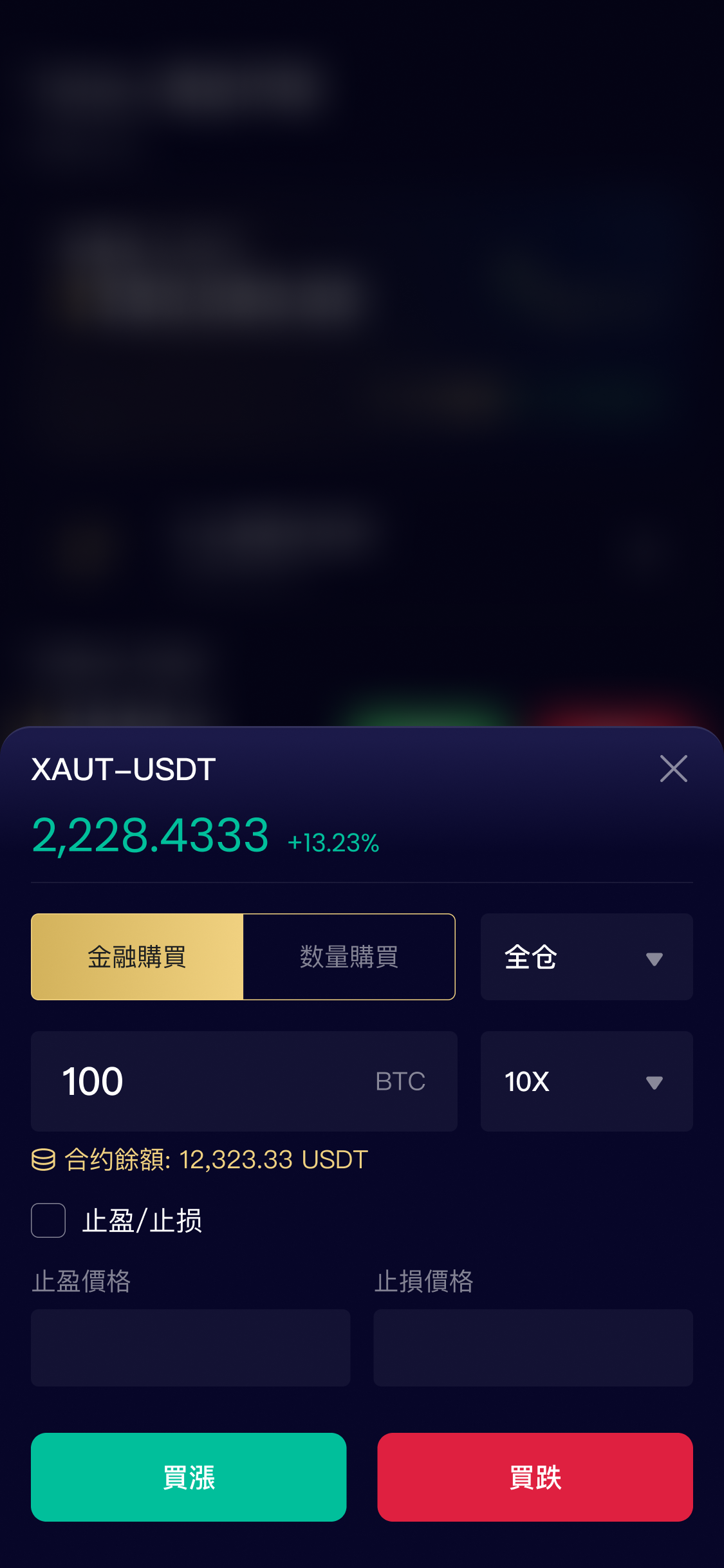Viewport: 724px width, 1568px height.
Task: Tap the red 買跌 button
Action: [x=535, y=1477]
